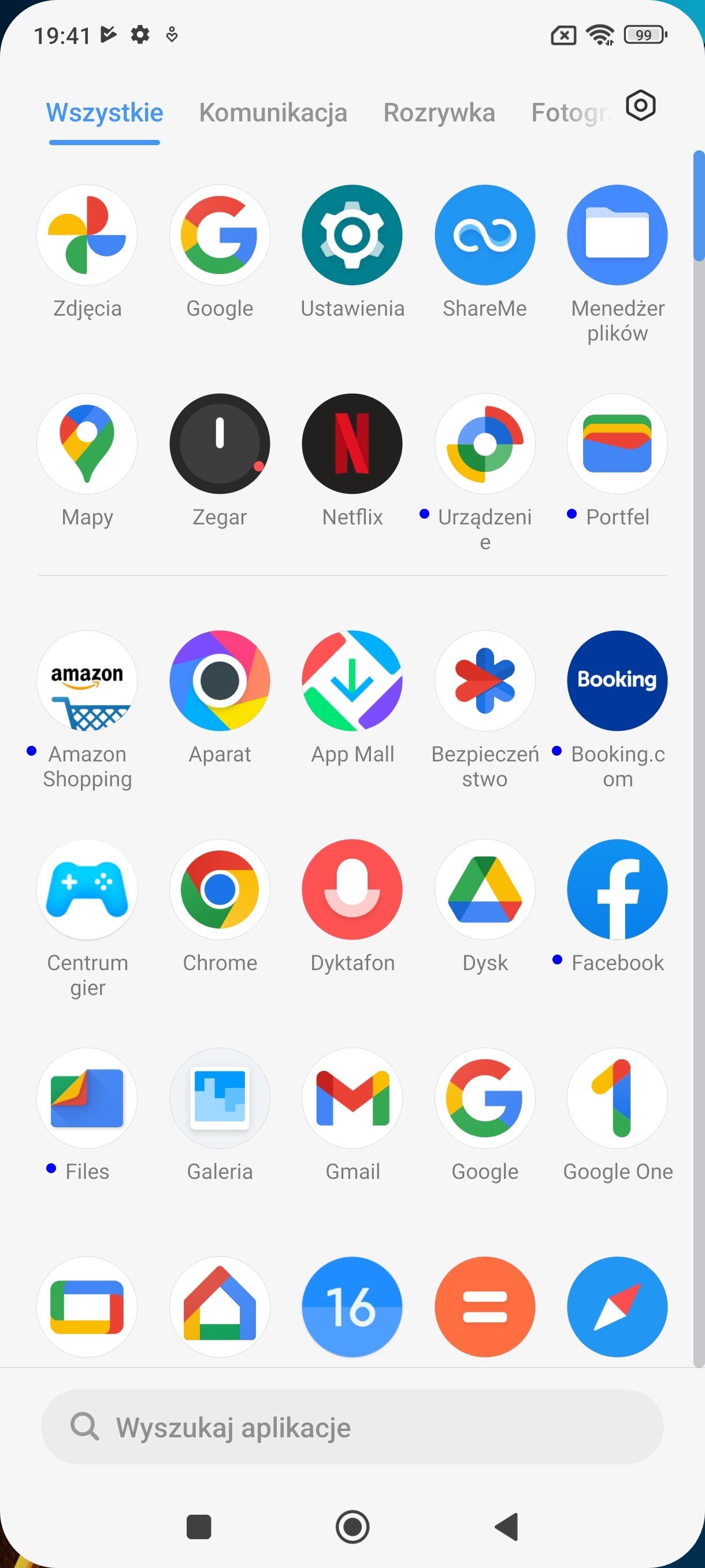705x1568 pixels.
Task: Go to home screen via navigation bar
Action: pos(352,1526)
